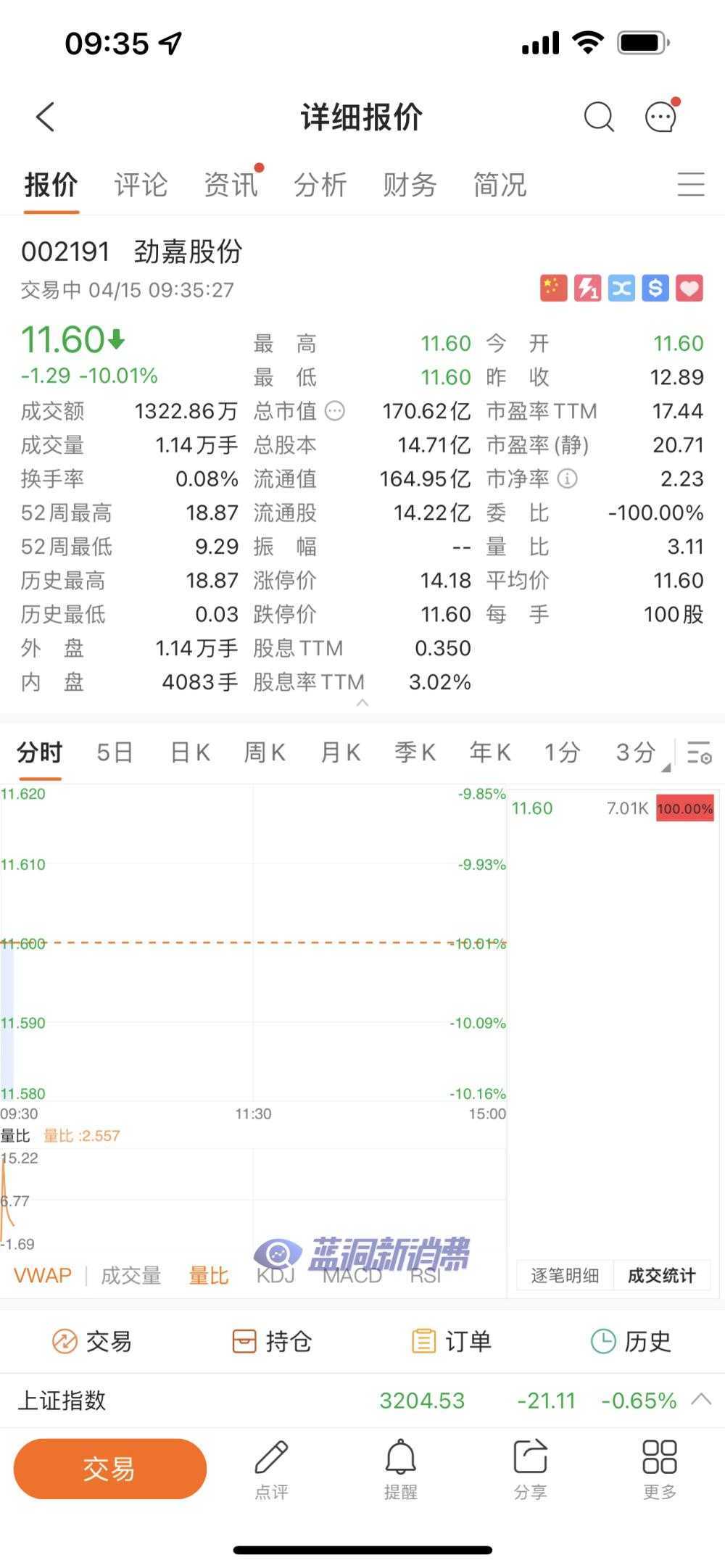Collapse the quote details with the chevron
This screenshot has width=725, height=1568.
coord(362,702)
